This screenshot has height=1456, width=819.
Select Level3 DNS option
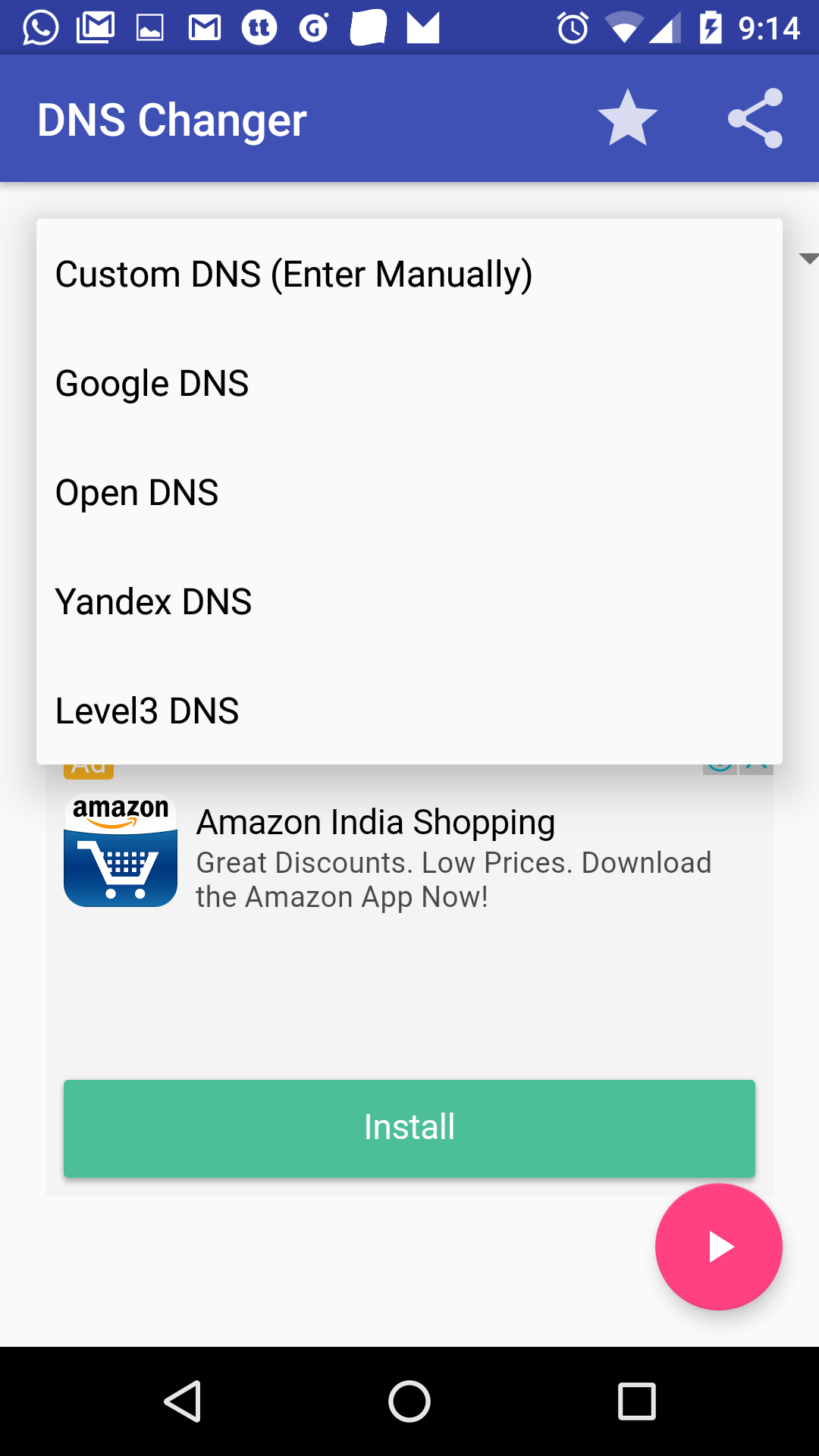pos(146,711)
